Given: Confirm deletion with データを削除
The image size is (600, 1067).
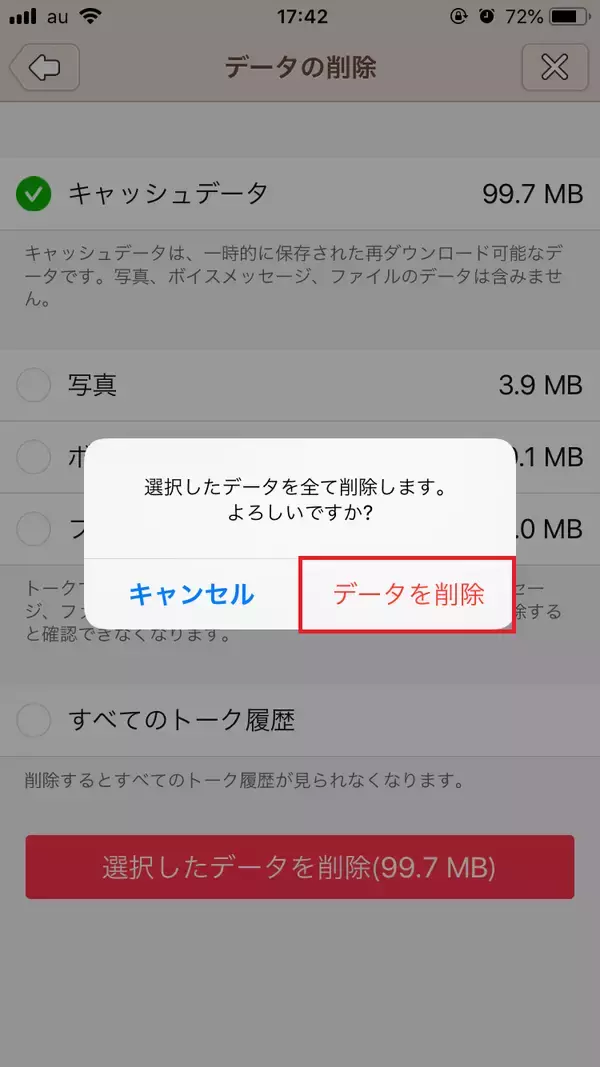Looking at the screenshot, I should pyautogui.click(x=408, y=594).
